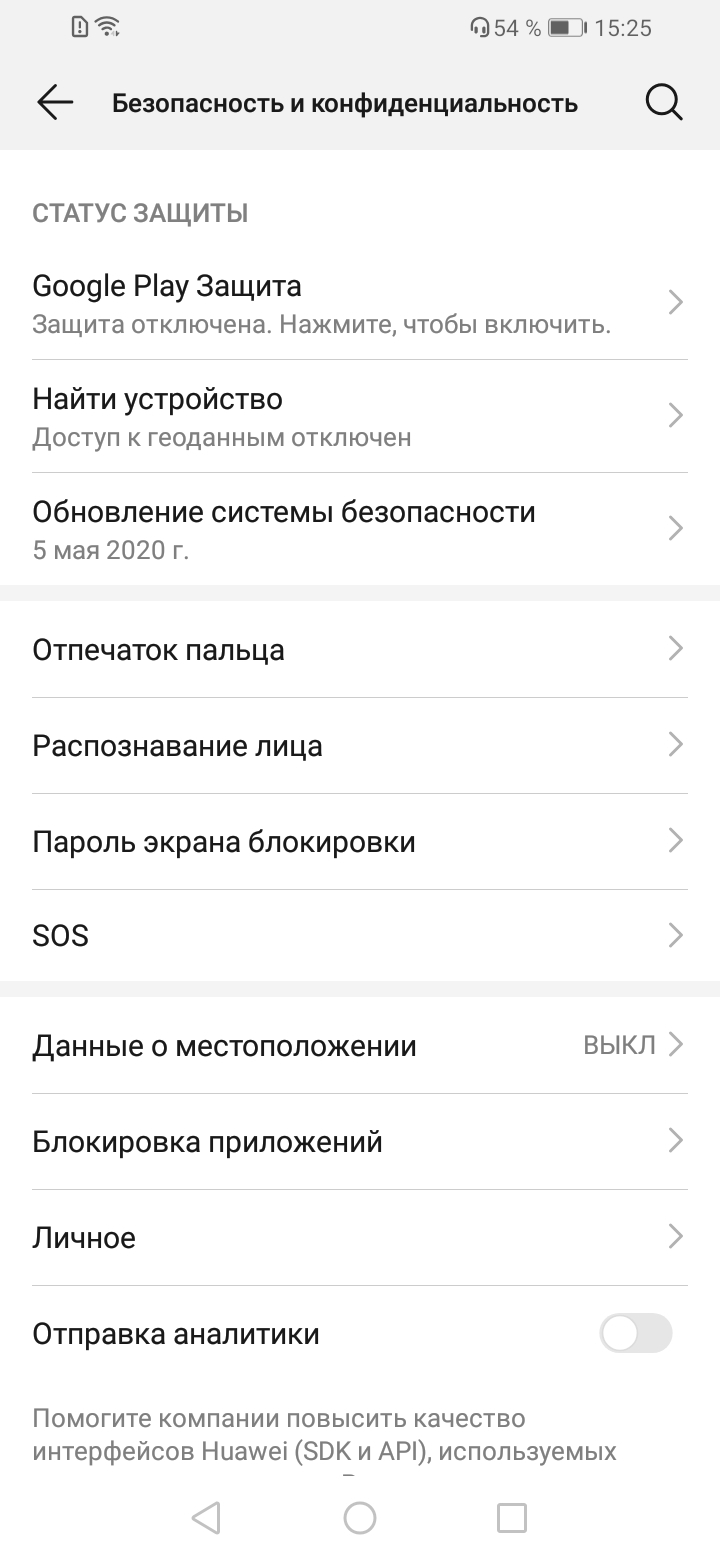Turn on Google Play Защита
The height and width of the screenshot is (1560, 720).
coord(360,300)
